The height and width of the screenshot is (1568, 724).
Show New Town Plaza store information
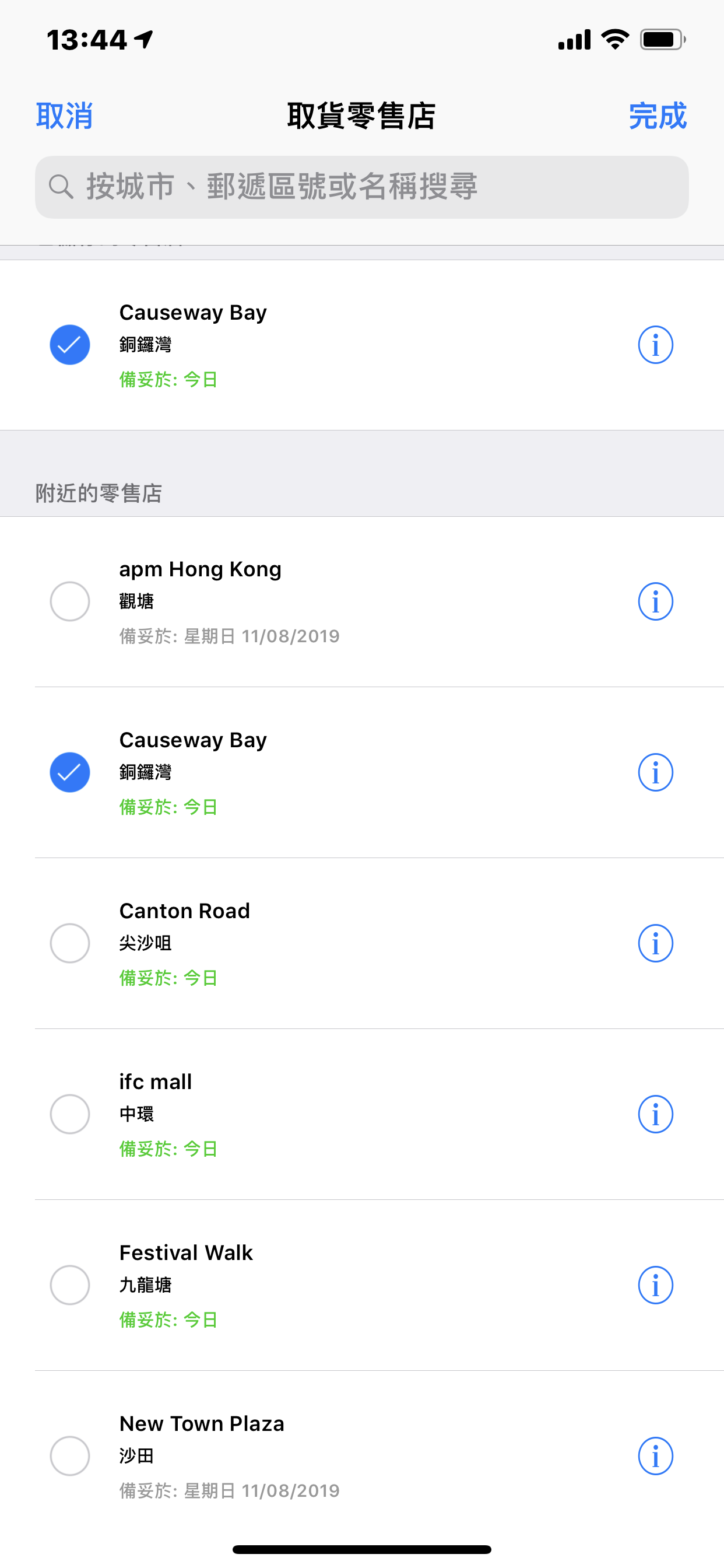(x=655, y=1456)
